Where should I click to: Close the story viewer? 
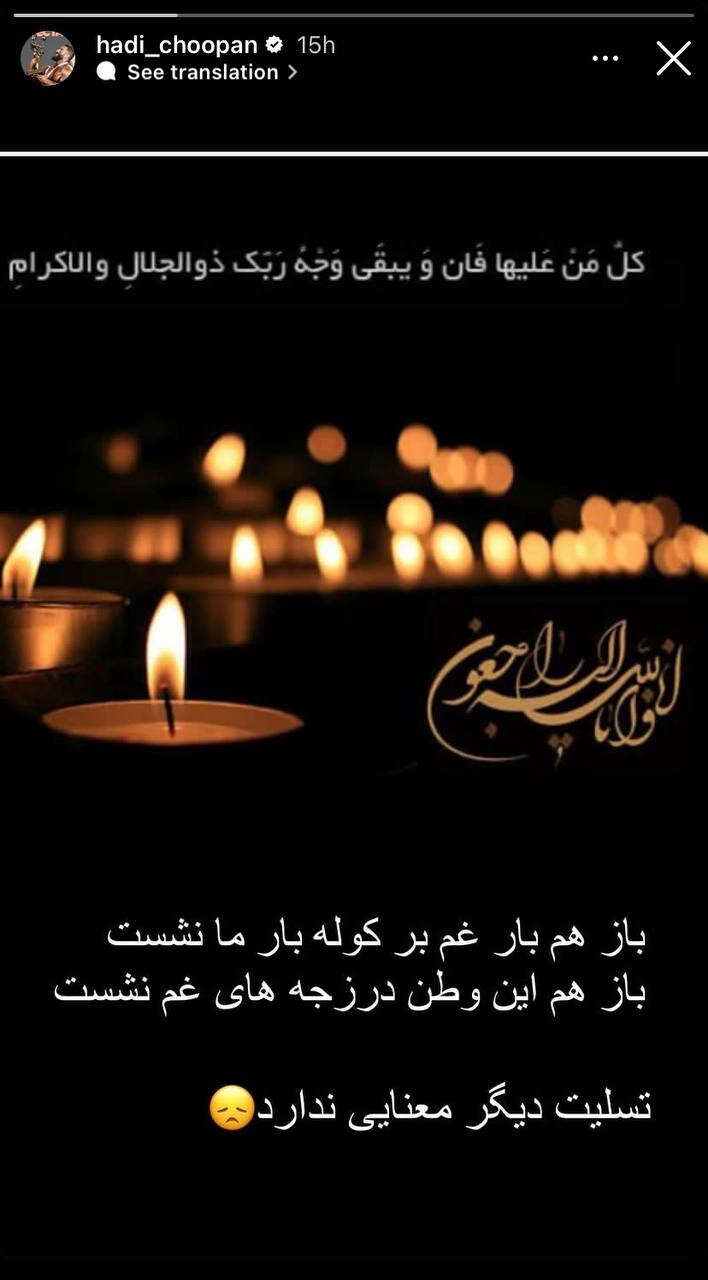tap(673, 58)
